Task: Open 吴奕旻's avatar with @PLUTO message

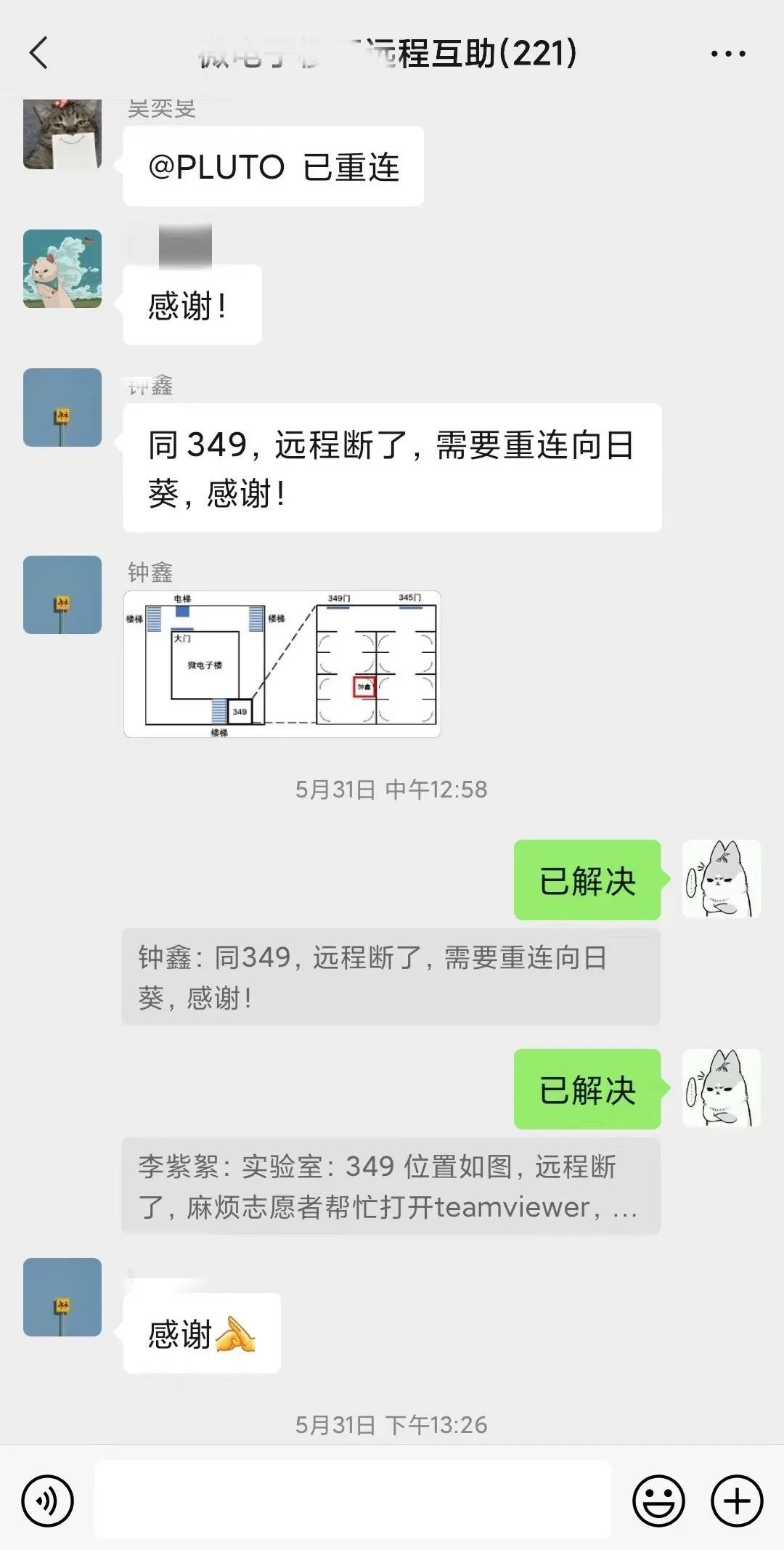Action: tap(62, 134)
